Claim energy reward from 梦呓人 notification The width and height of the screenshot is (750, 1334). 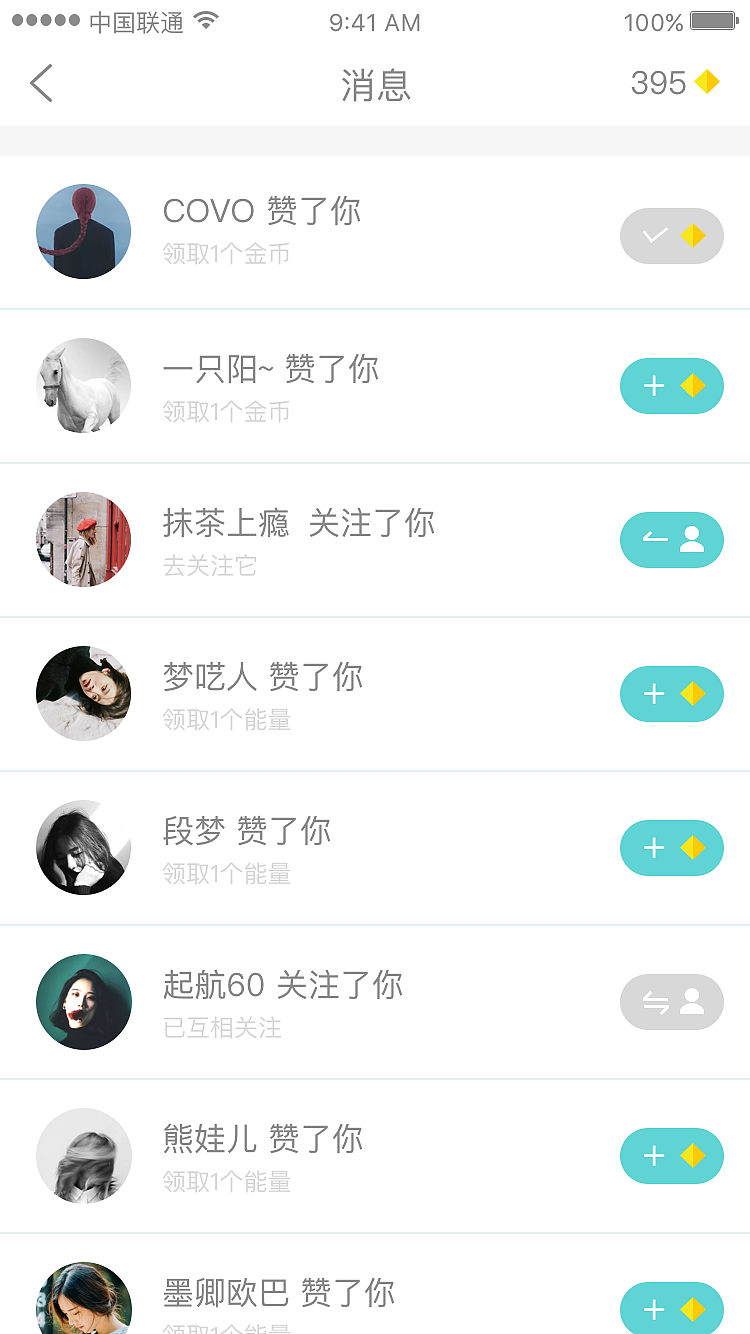coord(671,694)
